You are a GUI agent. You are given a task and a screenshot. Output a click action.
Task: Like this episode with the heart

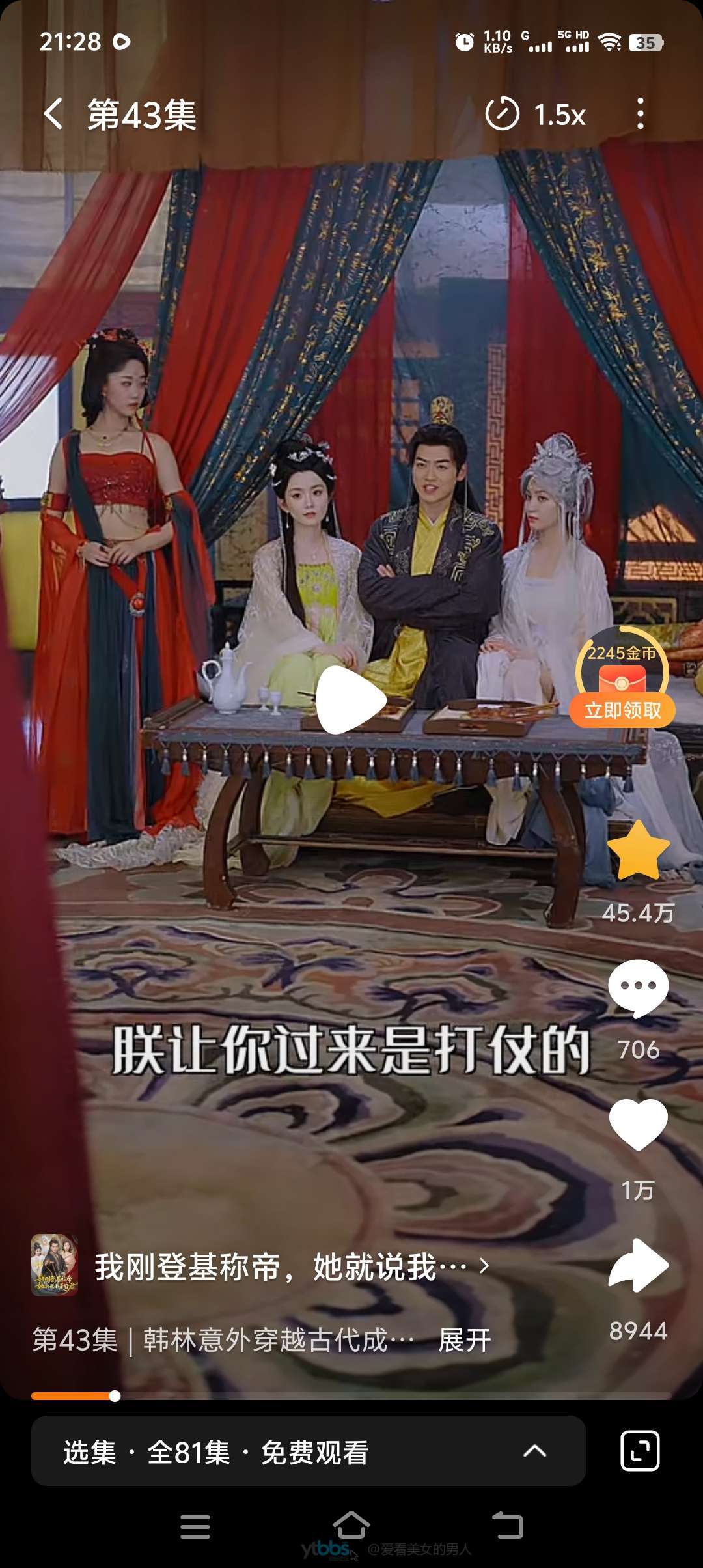(638, 1125)
